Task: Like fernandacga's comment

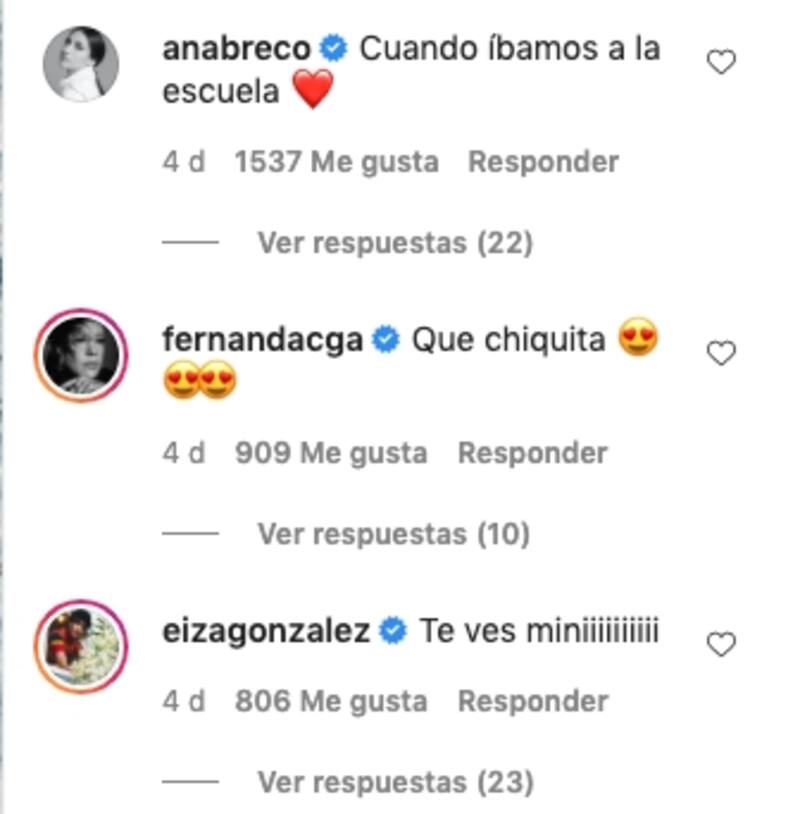Action: 721,353
